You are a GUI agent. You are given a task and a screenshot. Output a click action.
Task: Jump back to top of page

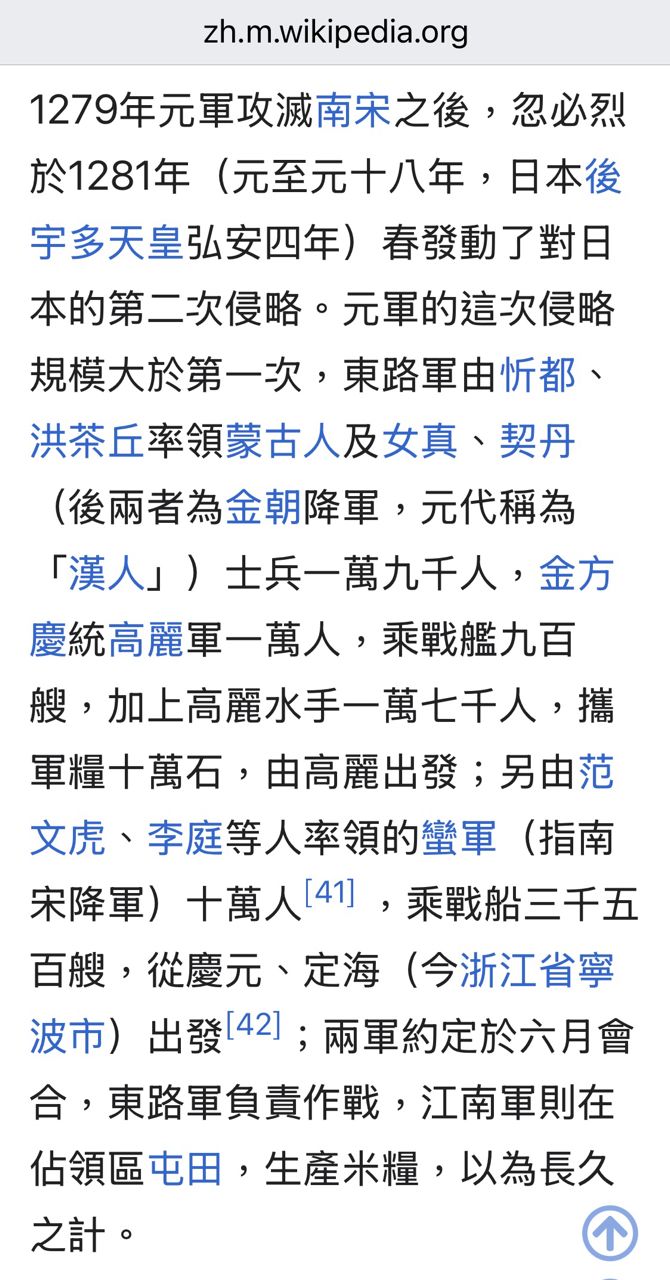[x=610, y=1232]
